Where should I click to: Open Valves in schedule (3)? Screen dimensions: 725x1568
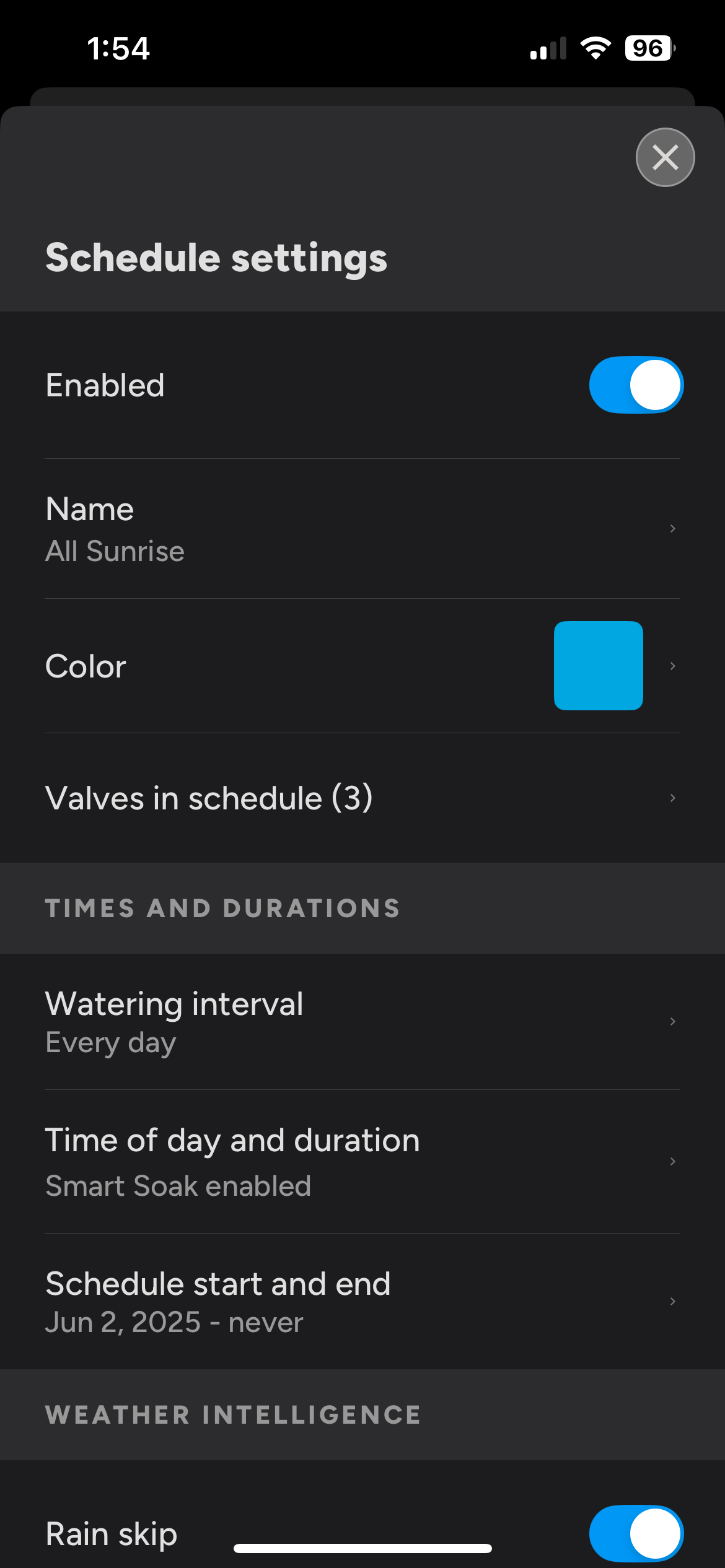(362, 798)
